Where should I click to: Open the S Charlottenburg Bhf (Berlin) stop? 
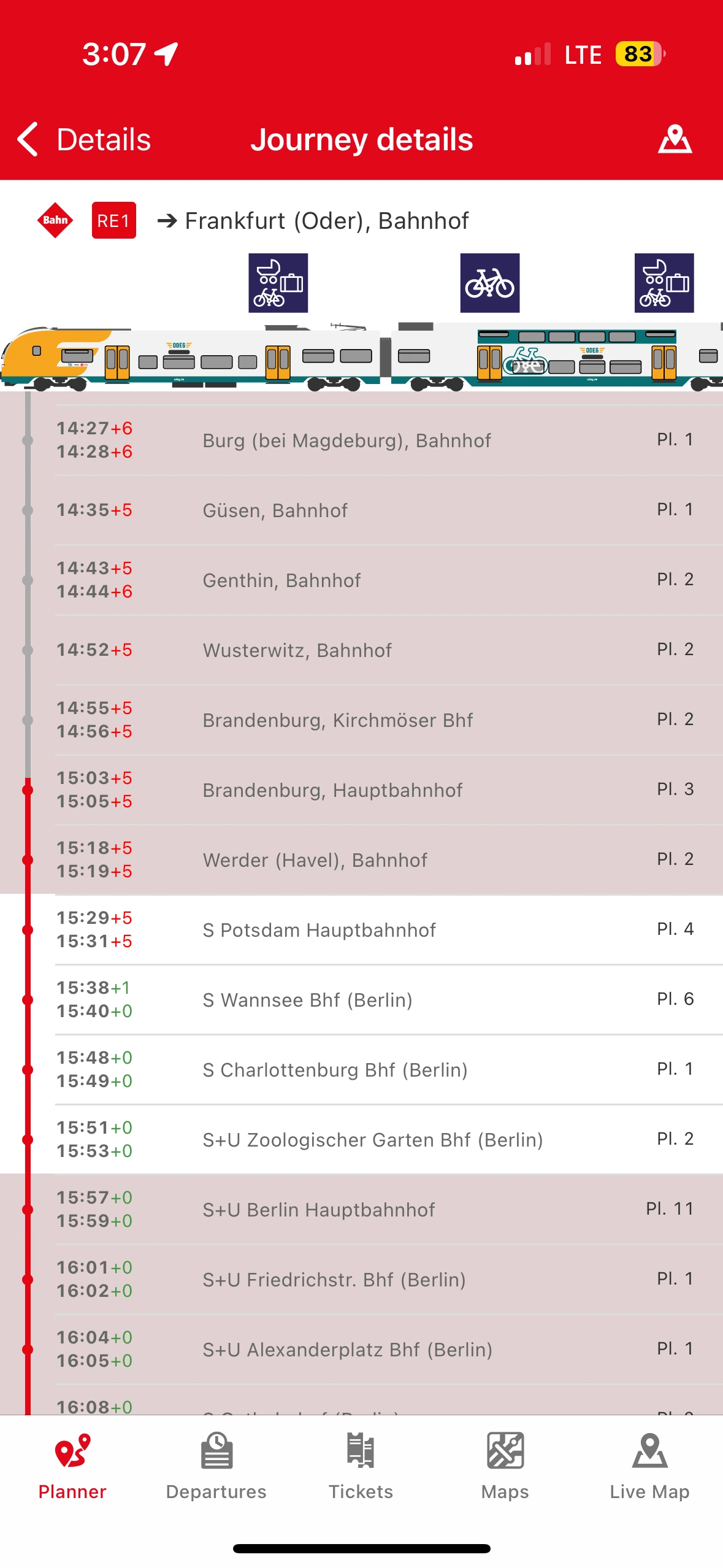click(x=361, y=1069)
